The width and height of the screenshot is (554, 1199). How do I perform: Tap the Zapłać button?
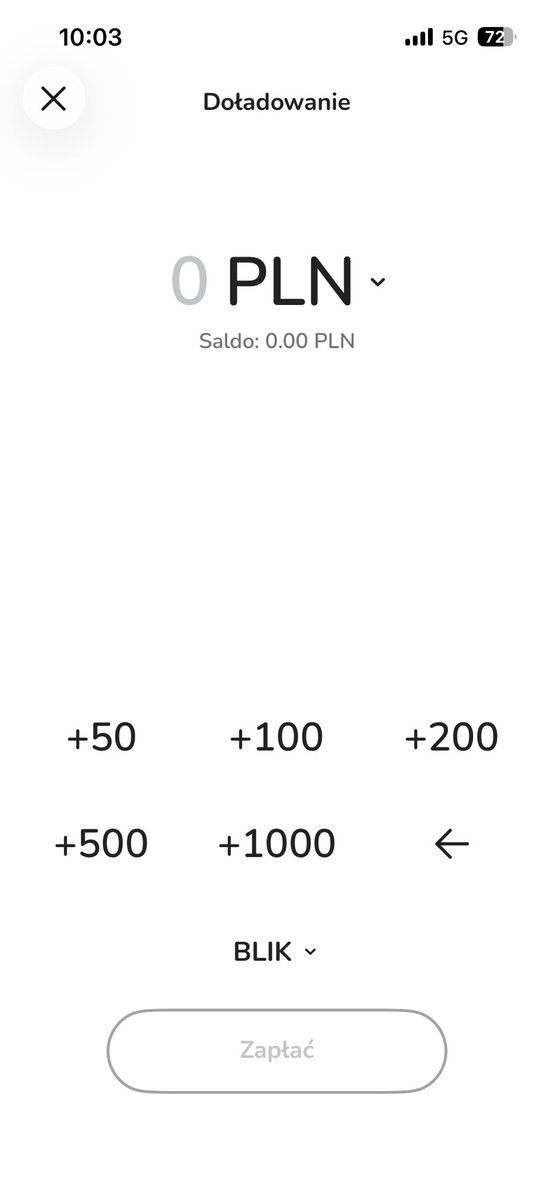click(276, 1051)
